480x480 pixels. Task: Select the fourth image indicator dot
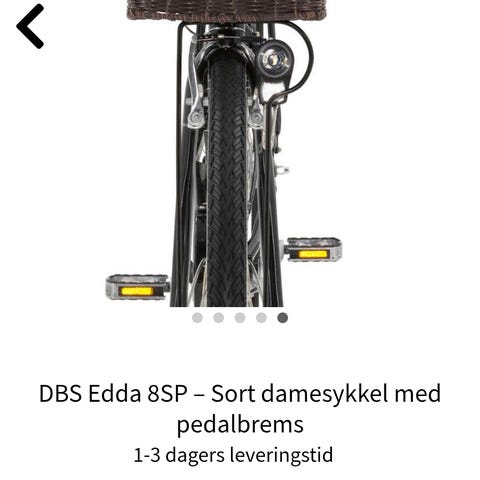pyautogui.click(x=261, y=318)
